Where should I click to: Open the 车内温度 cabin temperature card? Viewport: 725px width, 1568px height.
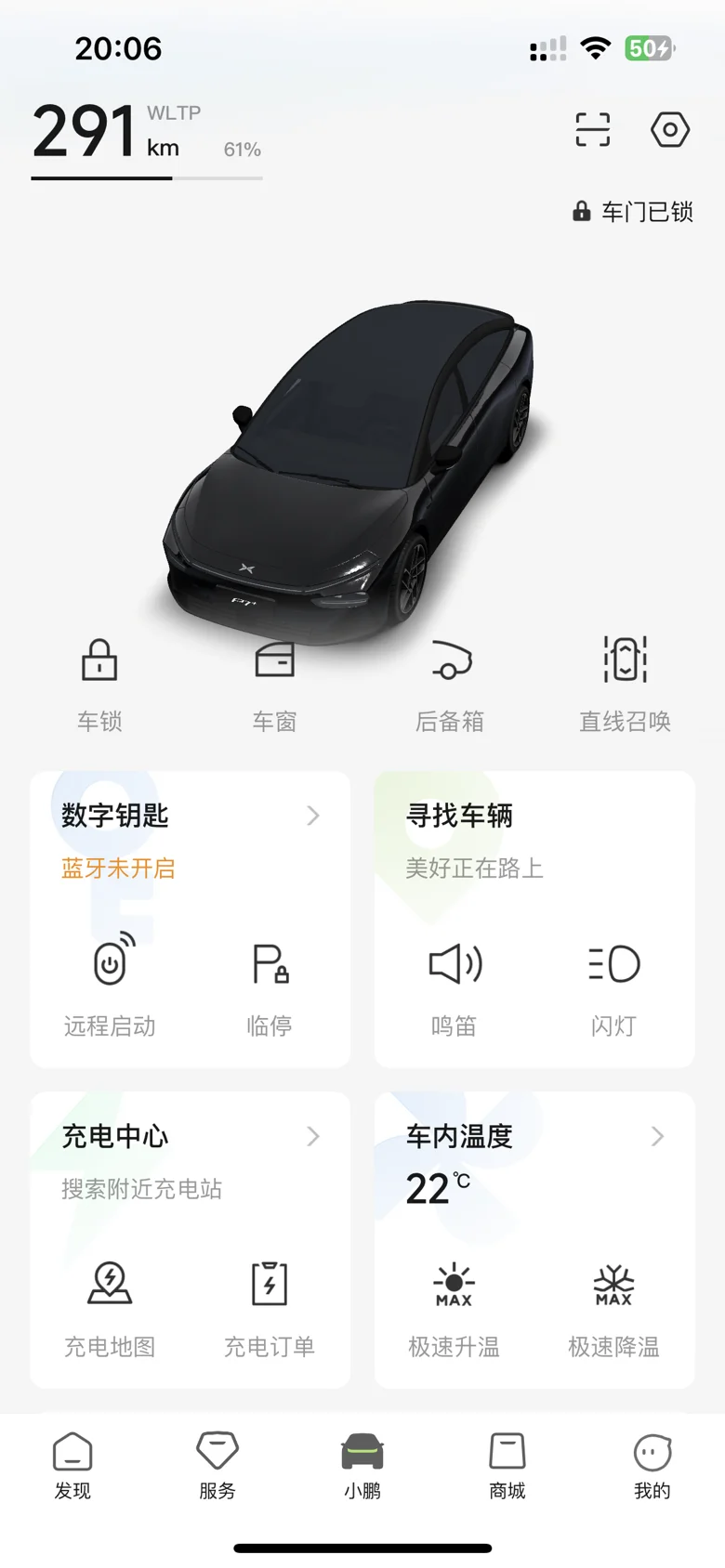(x=534, y=1137)
